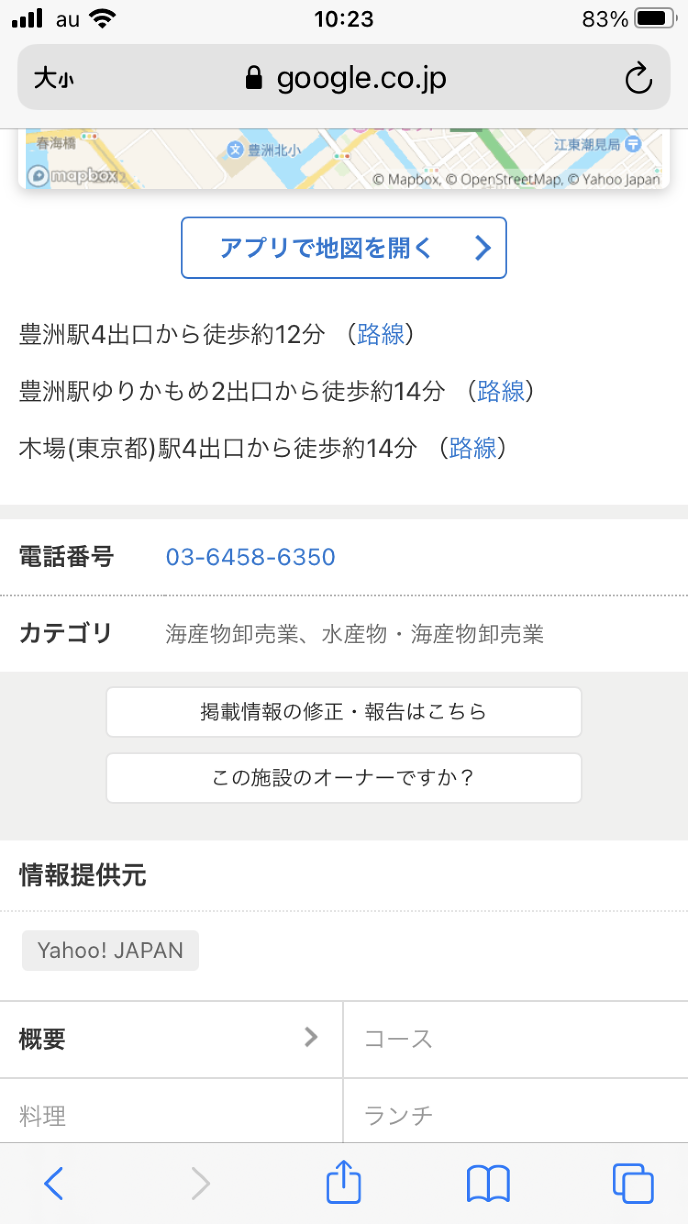The image size is (688, 1224).
Task: Tap the 大小 text size button
Action: (x=54, y=78)
